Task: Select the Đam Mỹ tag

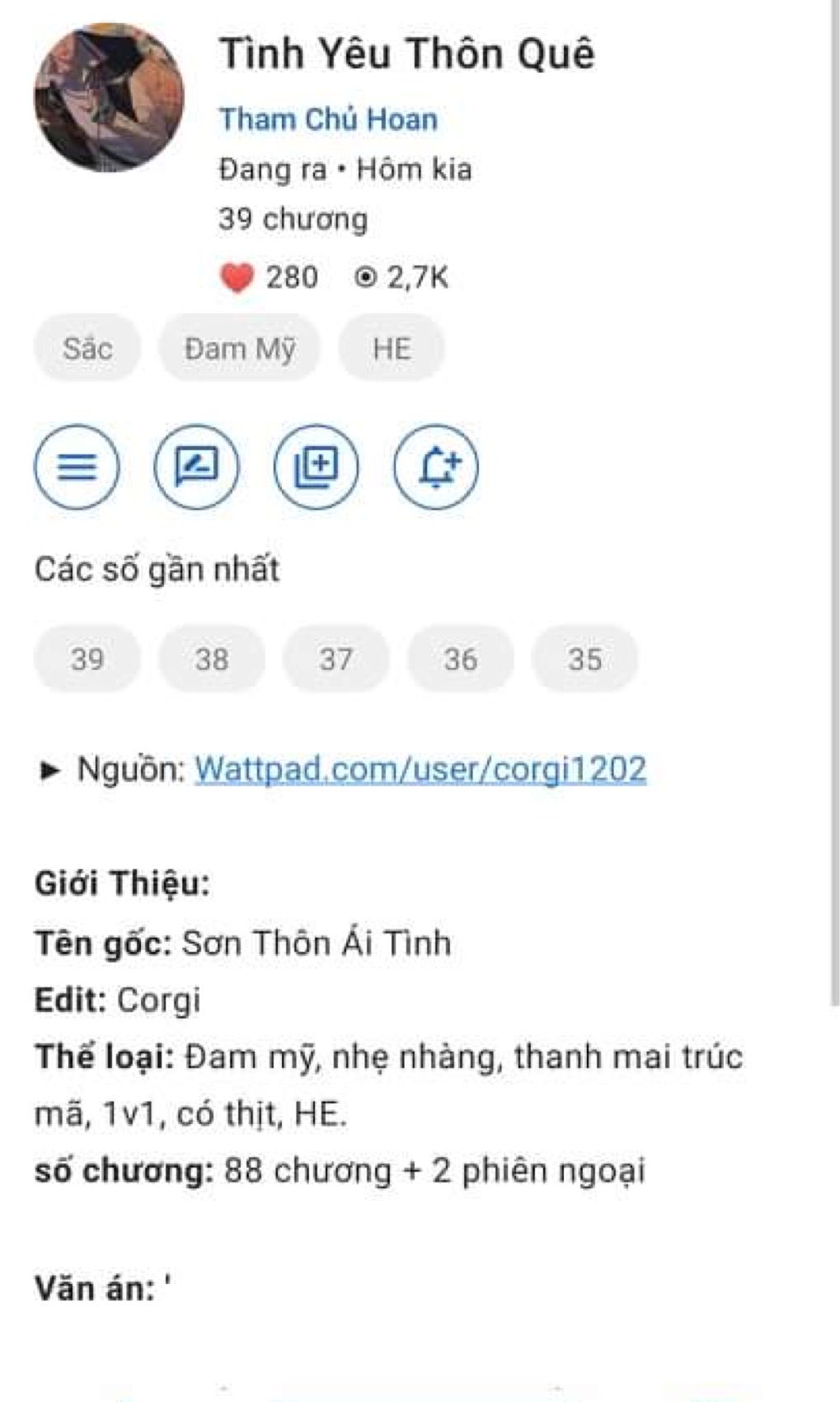Action: click(x=239, y=348)
